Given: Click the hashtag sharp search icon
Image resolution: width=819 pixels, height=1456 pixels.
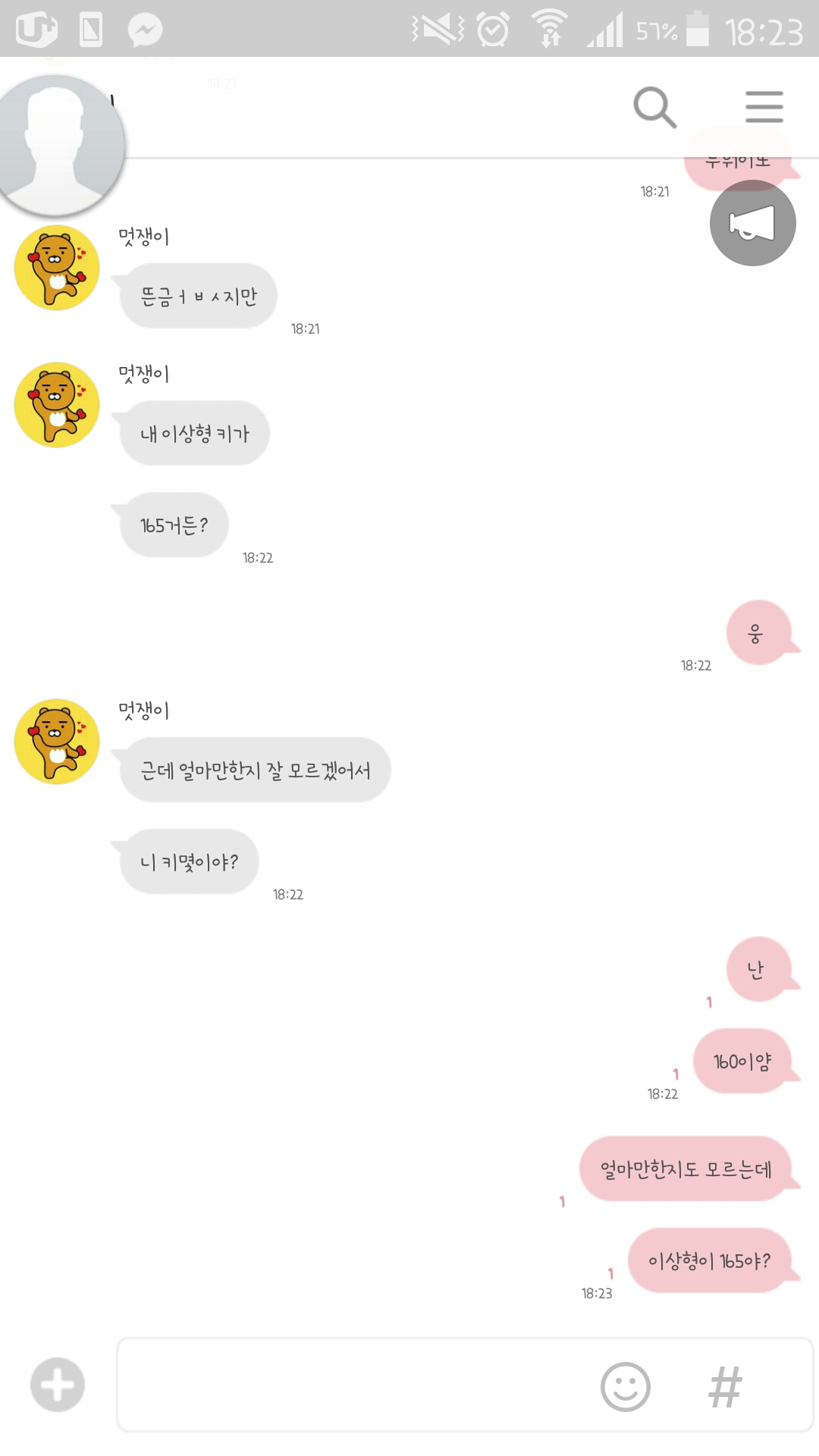Looking at the screenshot, I should 726,1385.
